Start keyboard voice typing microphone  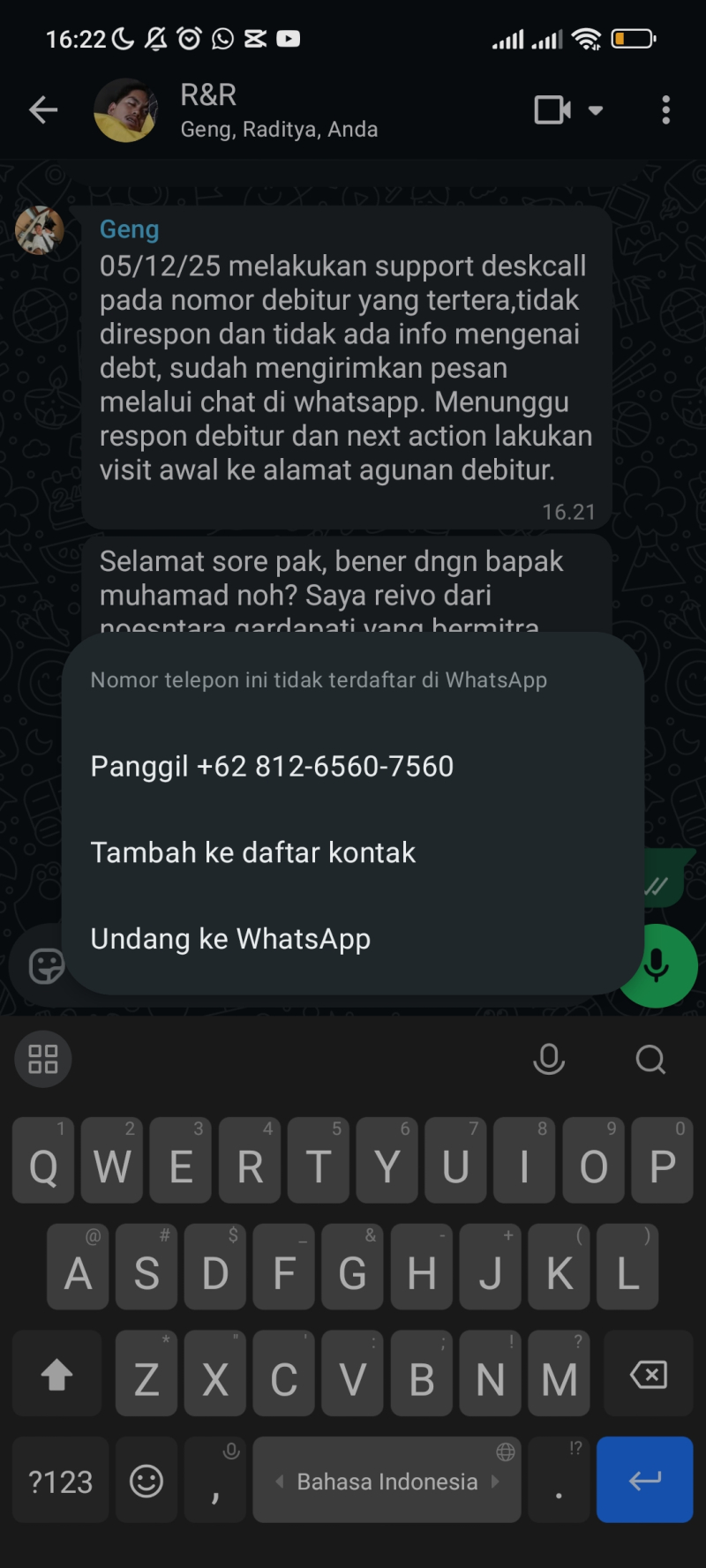tap(549, 1059)
